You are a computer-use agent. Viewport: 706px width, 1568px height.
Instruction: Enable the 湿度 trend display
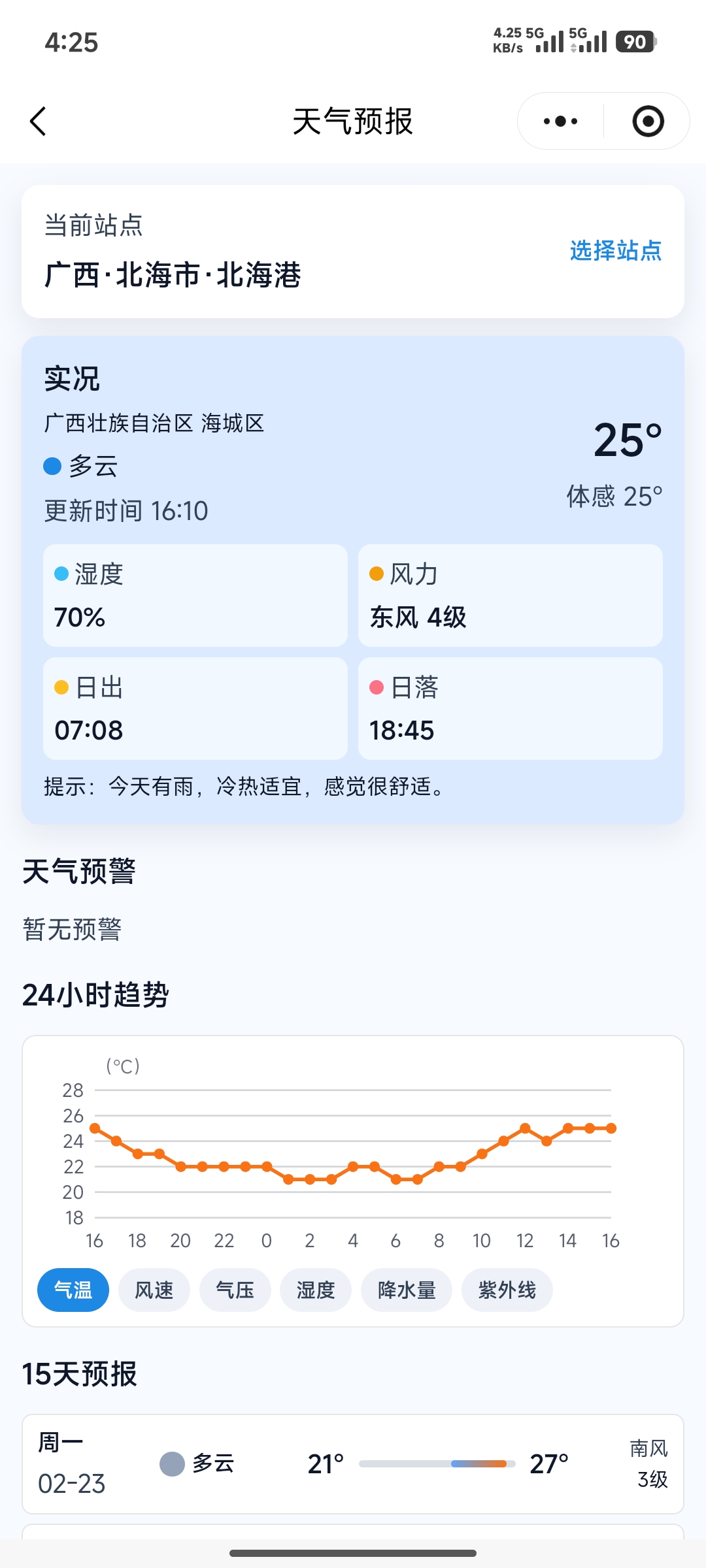click(x=315, y=1290)
